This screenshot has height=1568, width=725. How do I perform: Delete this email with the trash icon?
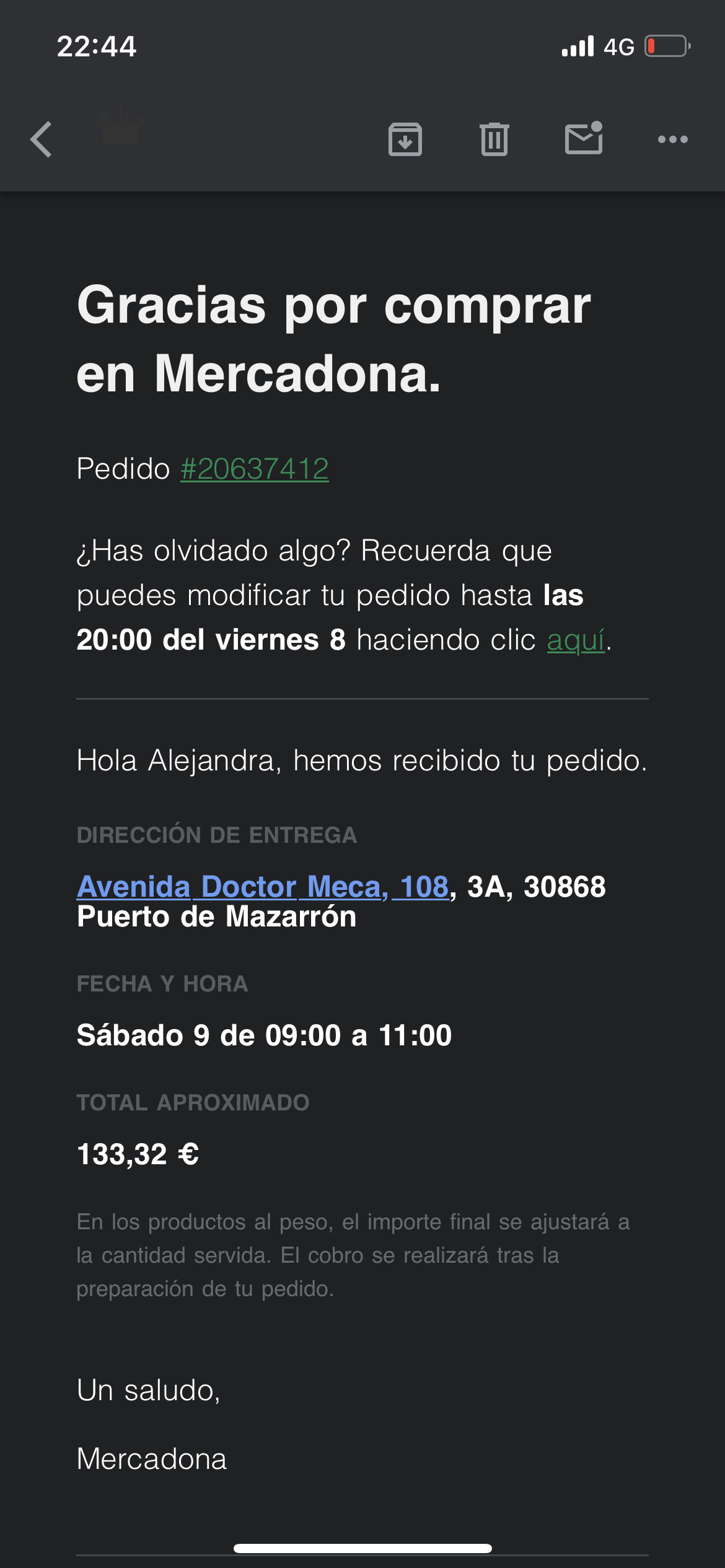[494, 139]
